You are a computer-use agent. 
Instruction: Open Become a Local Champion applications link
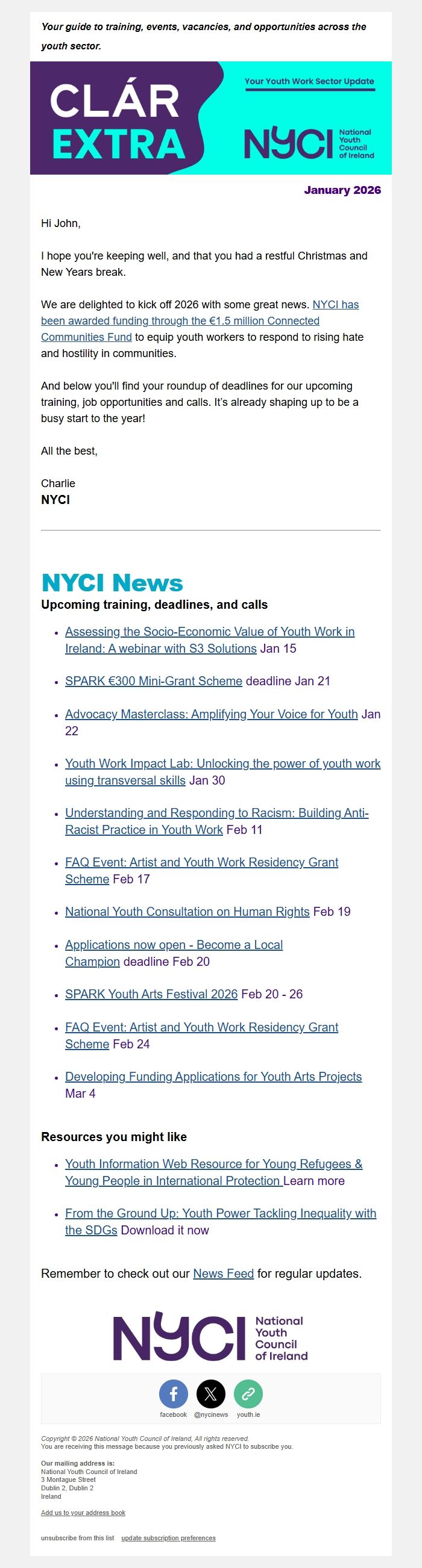[174, 945]
